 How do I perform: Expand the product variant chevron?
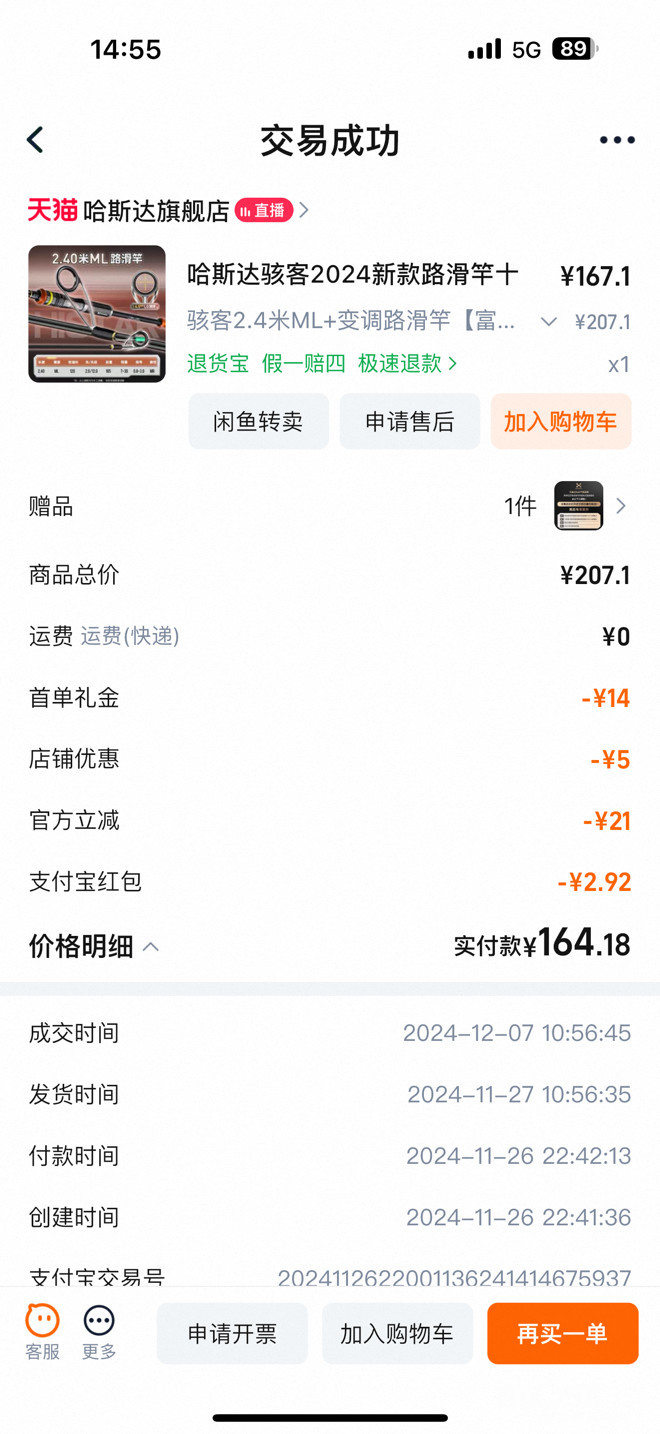[x=548, y=322]
